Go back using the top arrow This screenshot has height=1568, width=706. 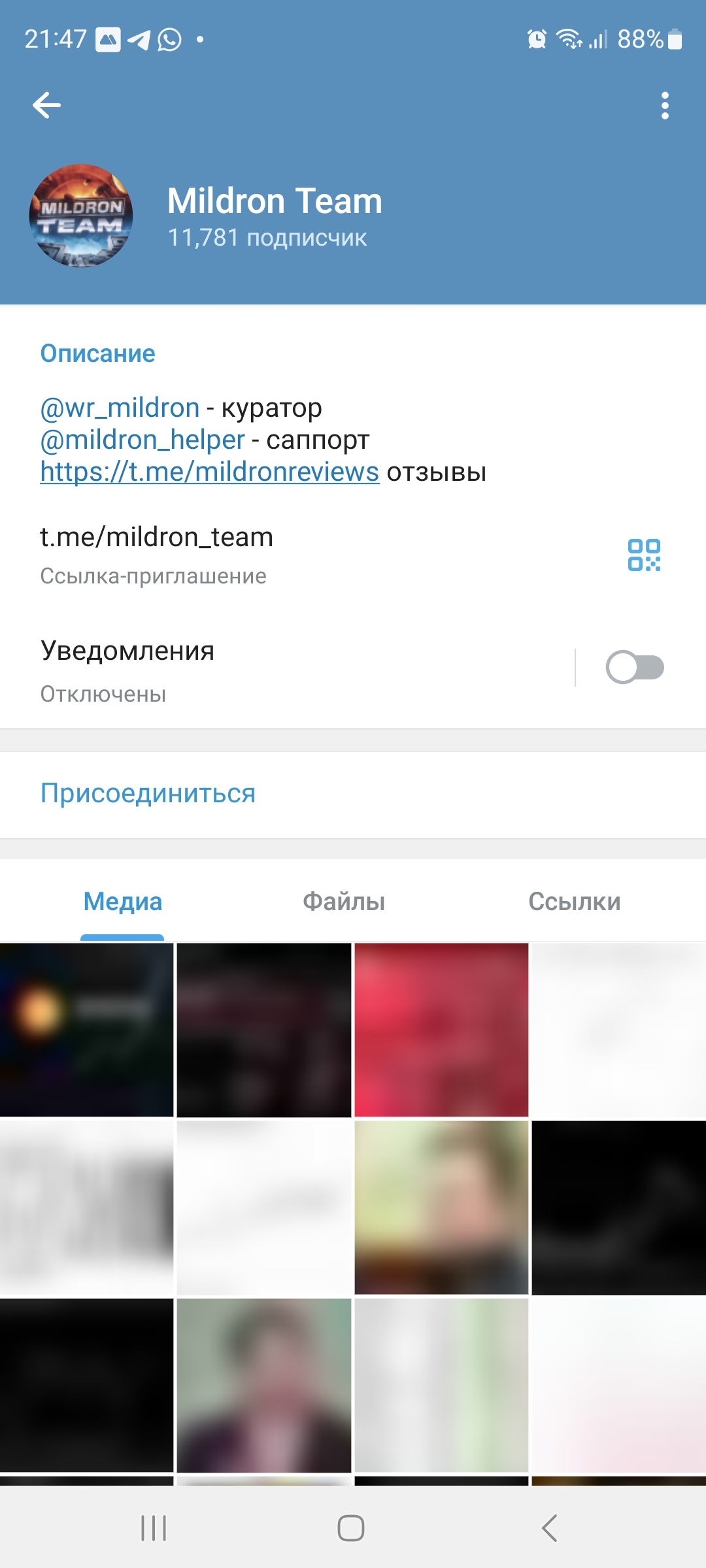coord(46,105)
